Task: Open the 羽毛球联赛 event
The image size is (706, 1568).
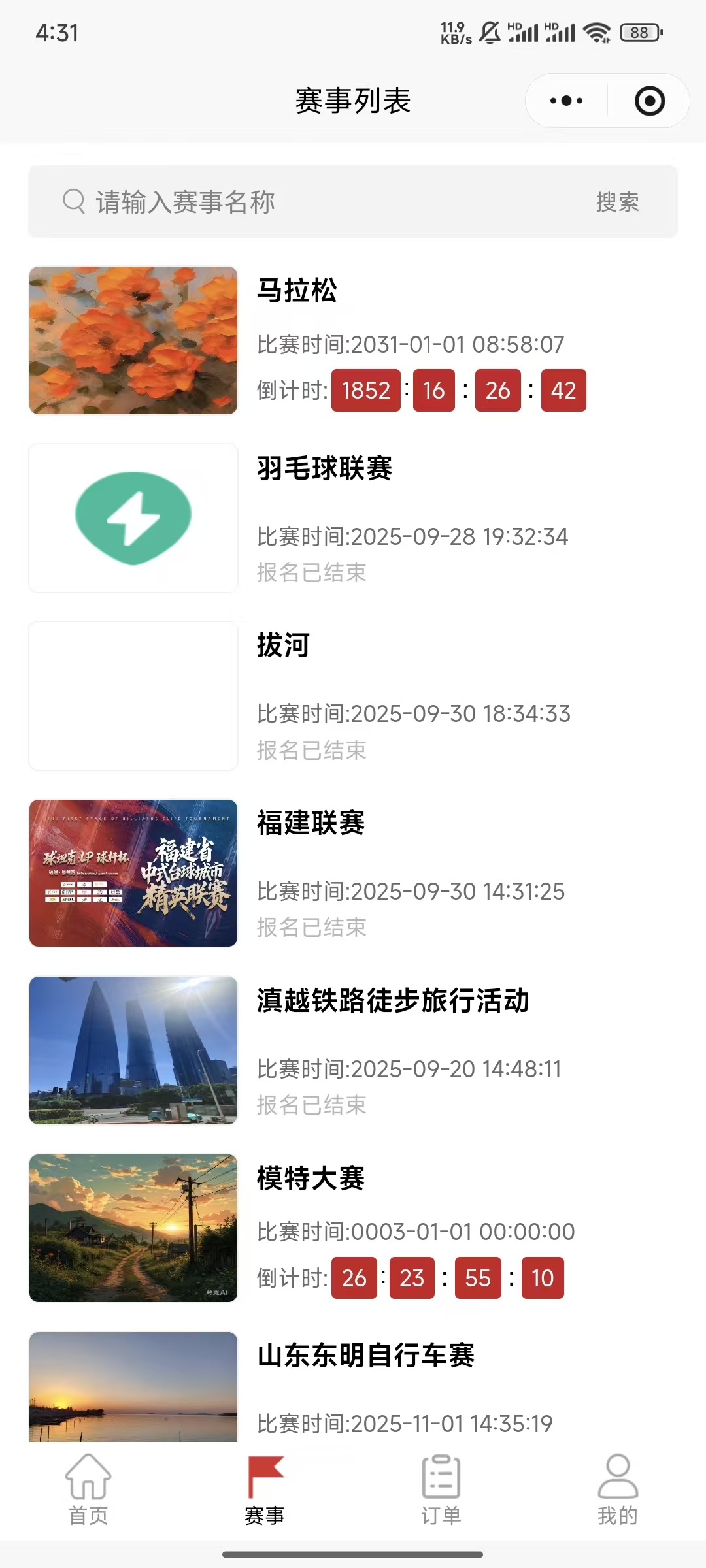Action: (x=324, y=468)
